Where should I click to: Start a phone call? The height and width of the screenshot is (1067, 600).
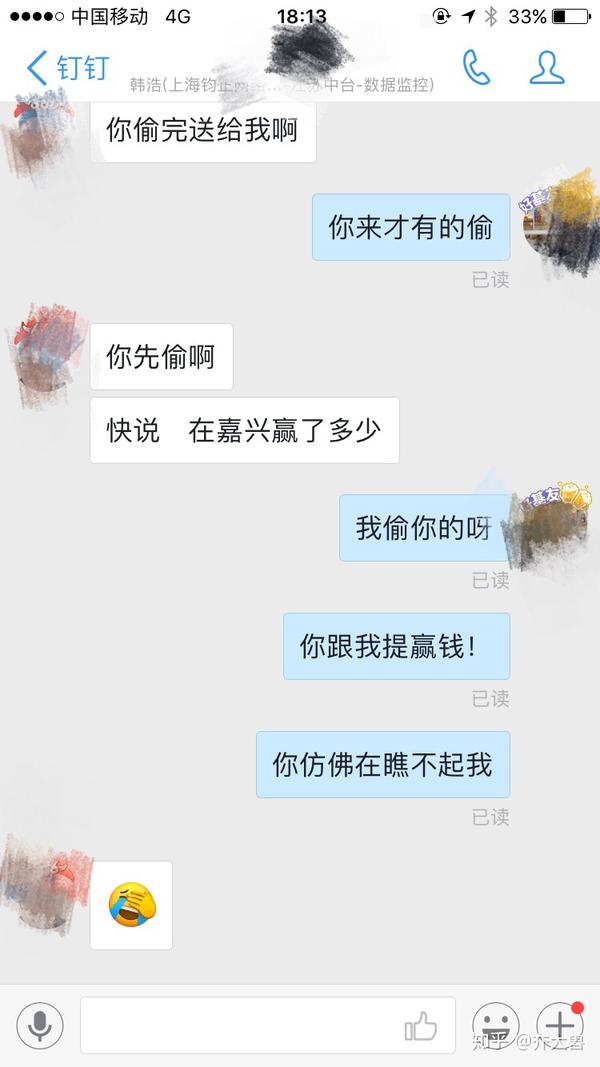(476, 67)
